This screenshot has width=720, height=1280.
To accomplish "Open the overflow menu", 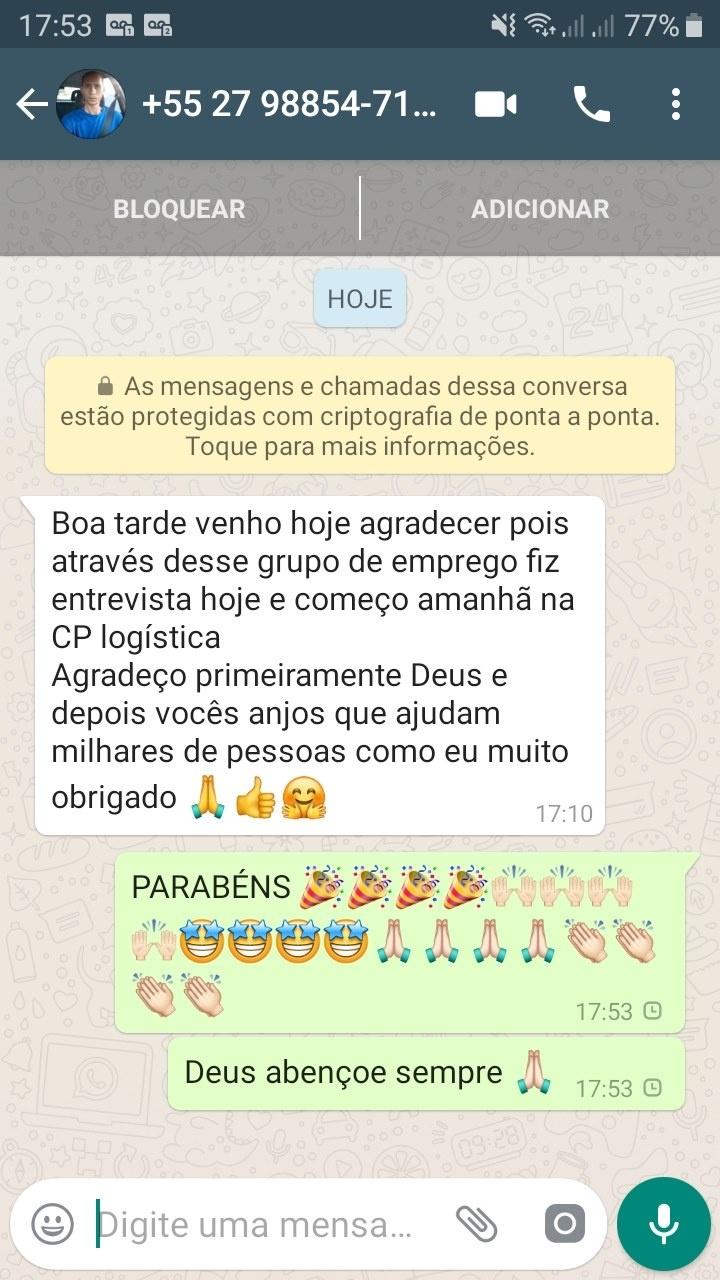I will (x=676, y=105).
